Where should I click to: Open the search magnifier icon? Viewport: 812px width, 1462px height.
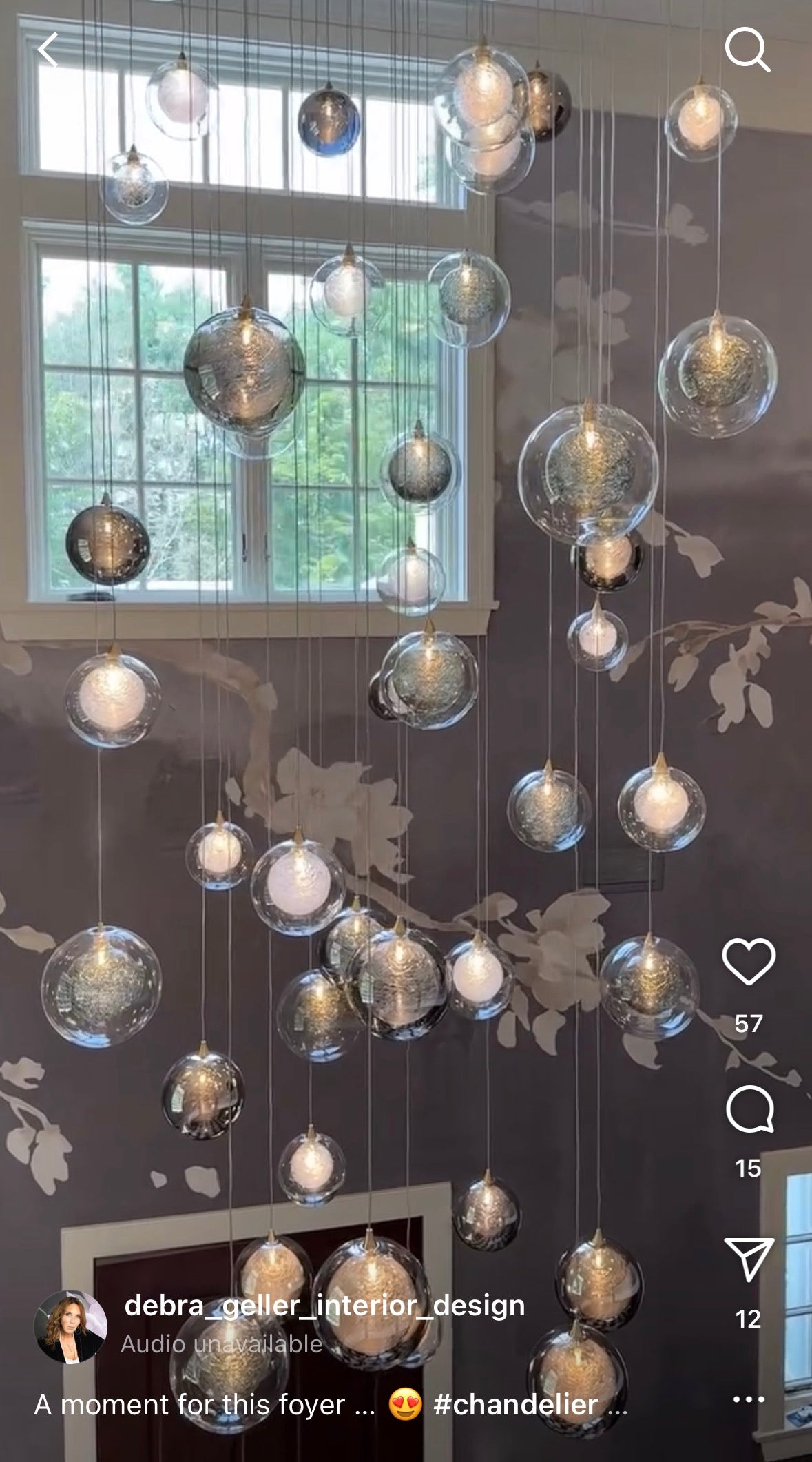click(747, 50)
